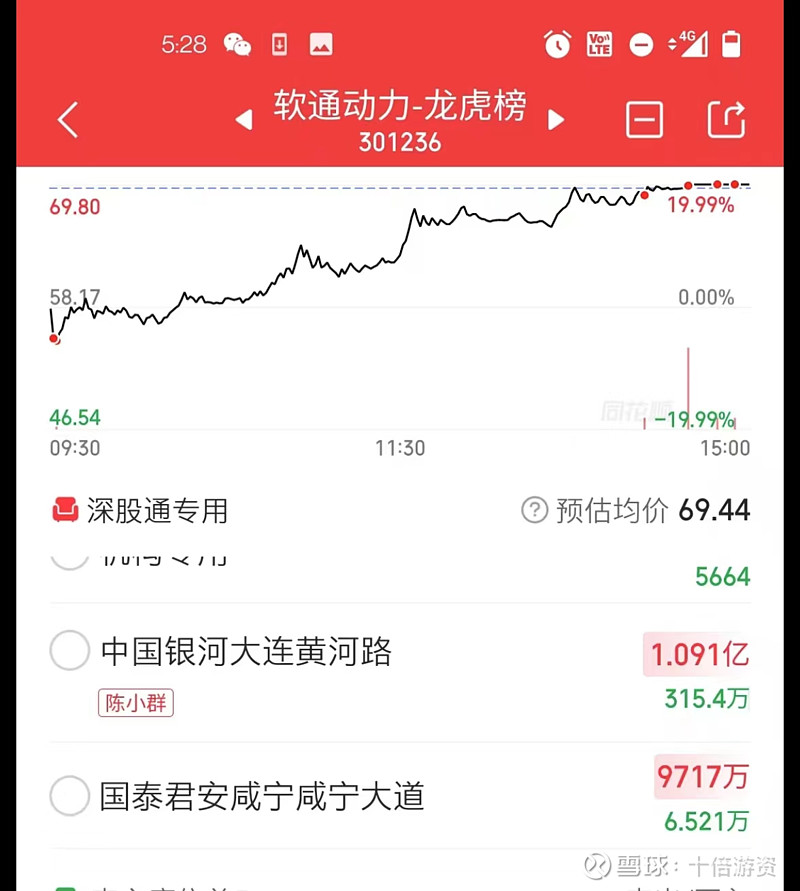Tap the 软通动力-龙虎榜 title

coord(400,106)
